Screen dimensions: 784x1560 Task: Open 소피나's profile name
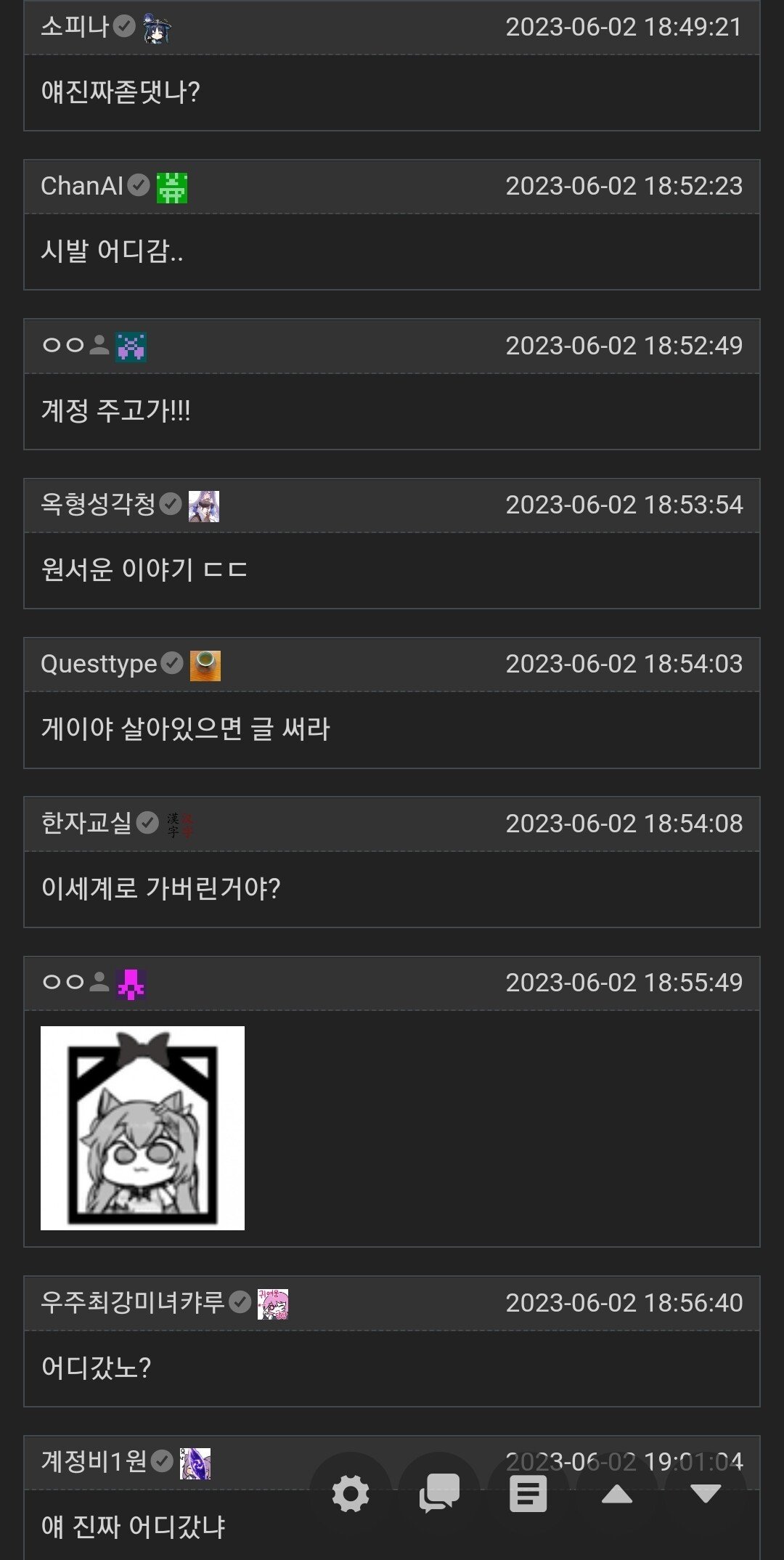pos(74,27)
